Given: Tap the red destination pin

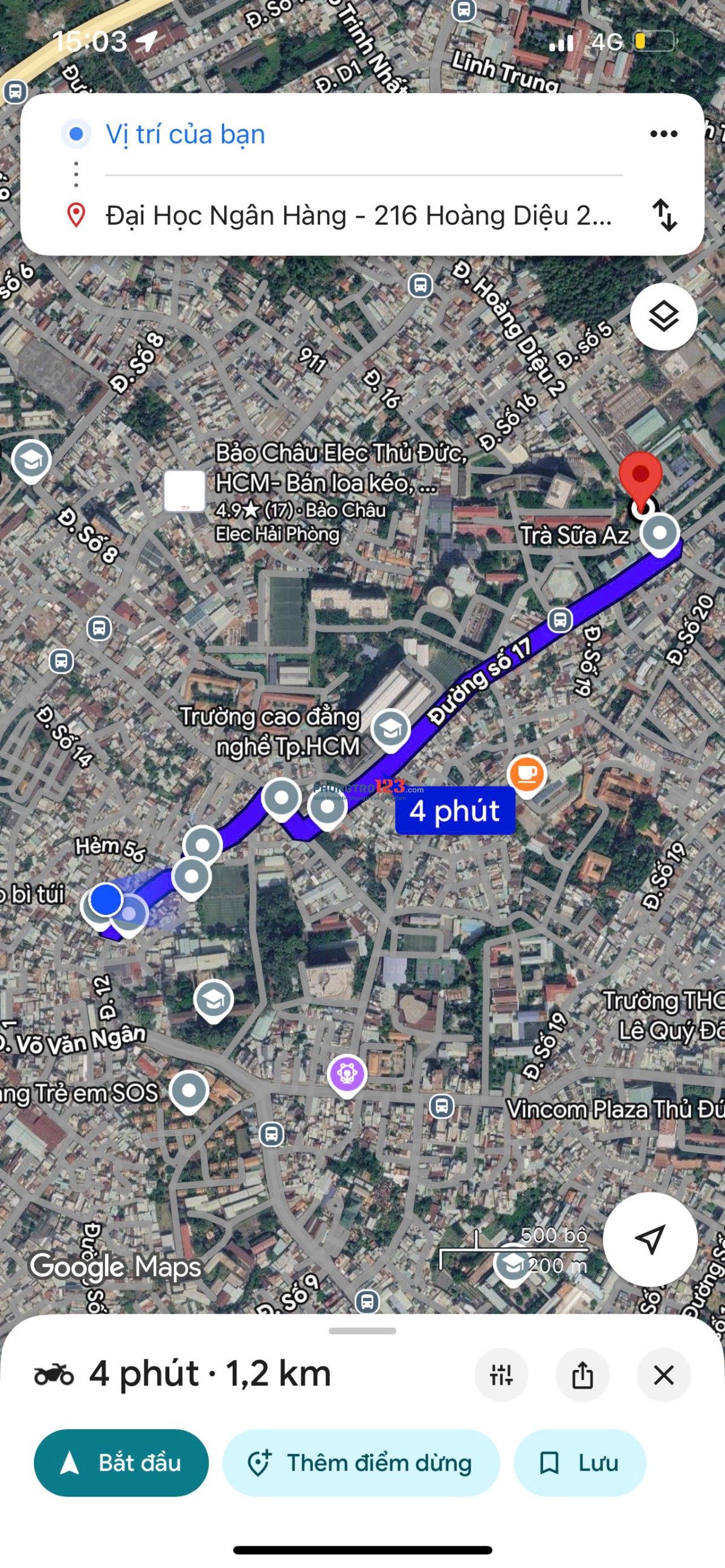Looking at the screenshot, I should [x=640, y=478].
